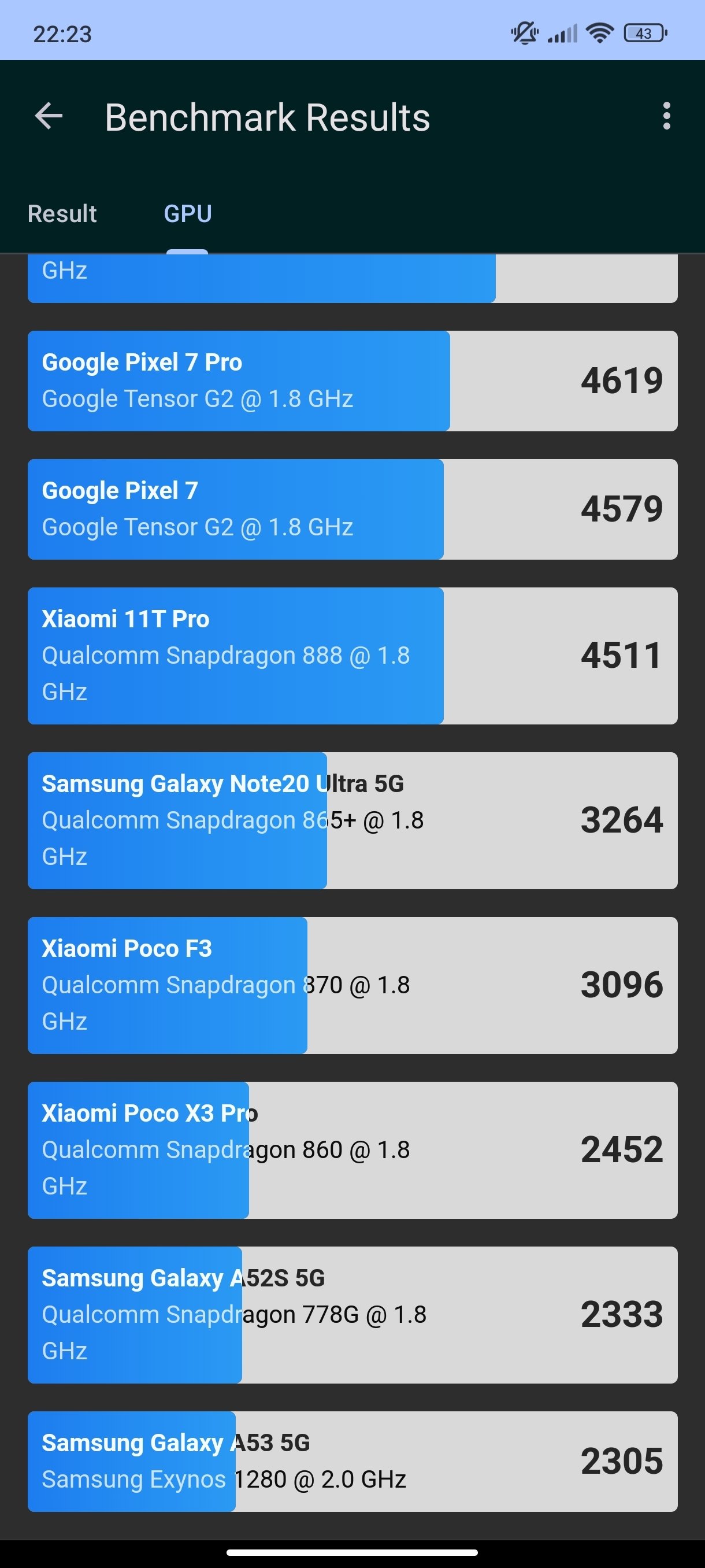Select the GPU tab
This screenshot has height=1568, width=705.
tap(187, 214)
